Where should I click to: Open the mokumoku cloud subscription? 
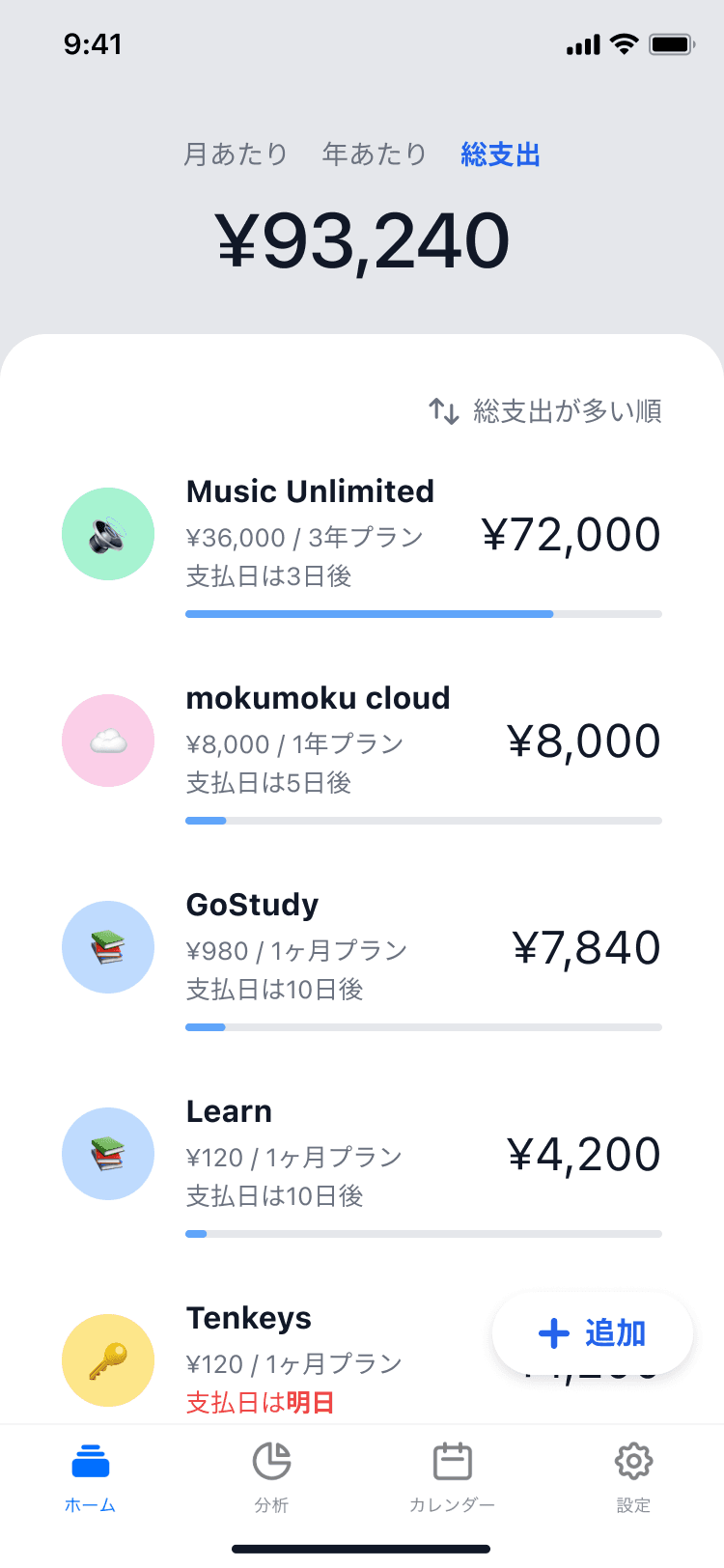(x=362, y=752)
